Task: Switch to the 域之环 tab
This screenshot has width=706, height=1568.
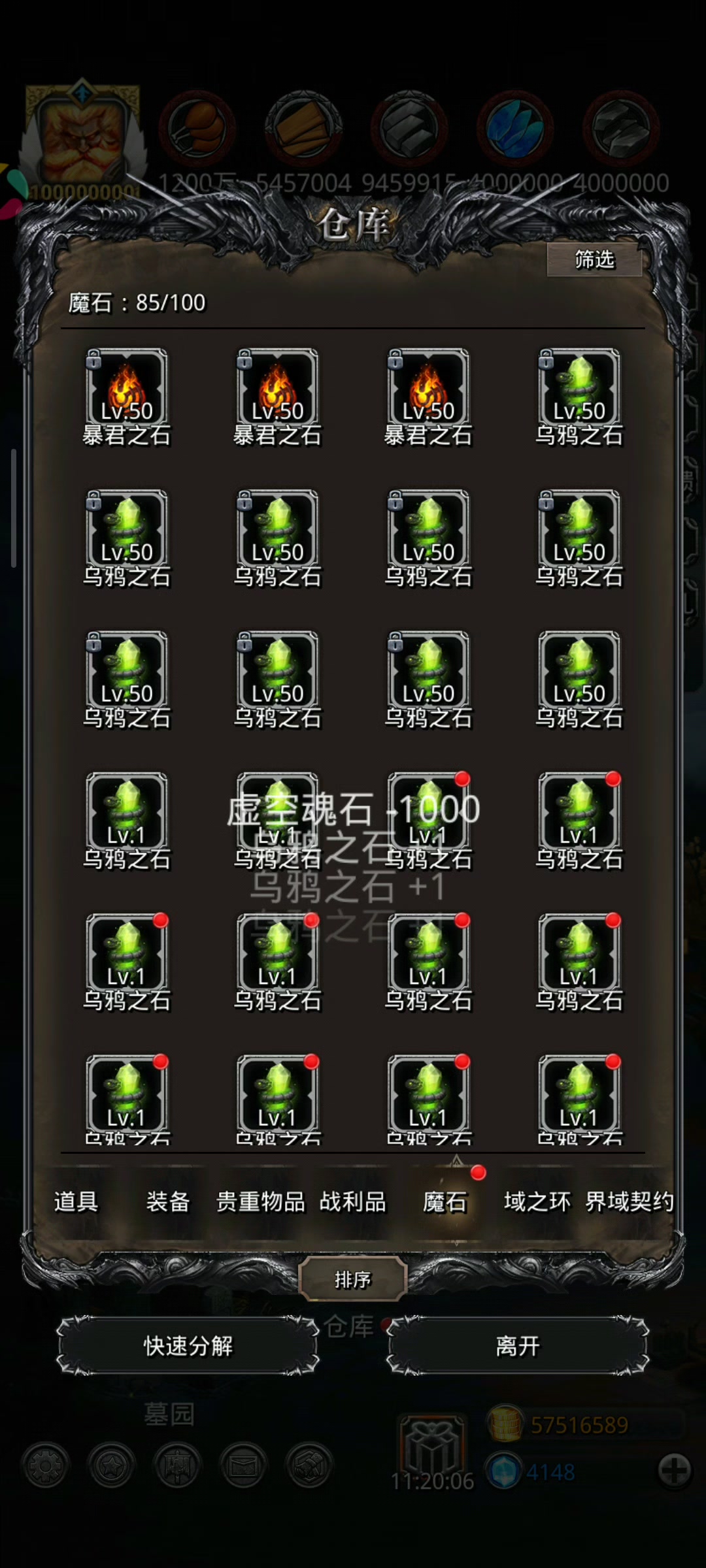Action: coord(537,1201)
